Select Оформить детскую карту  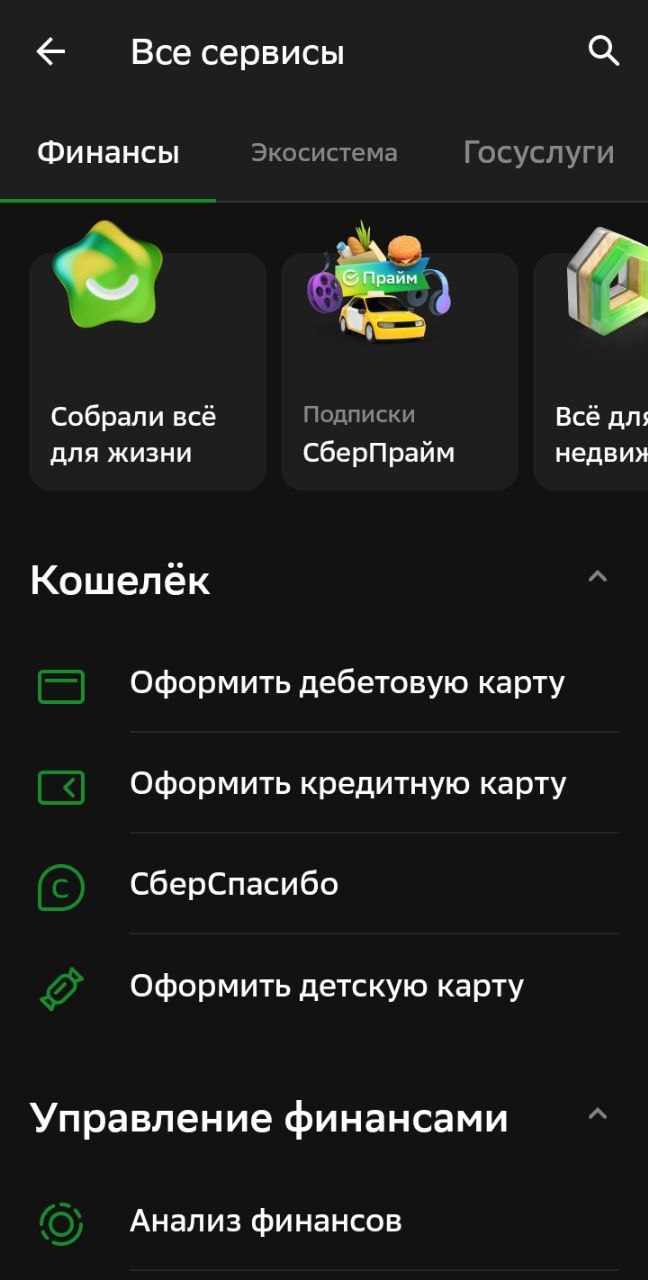pos(327,986)
